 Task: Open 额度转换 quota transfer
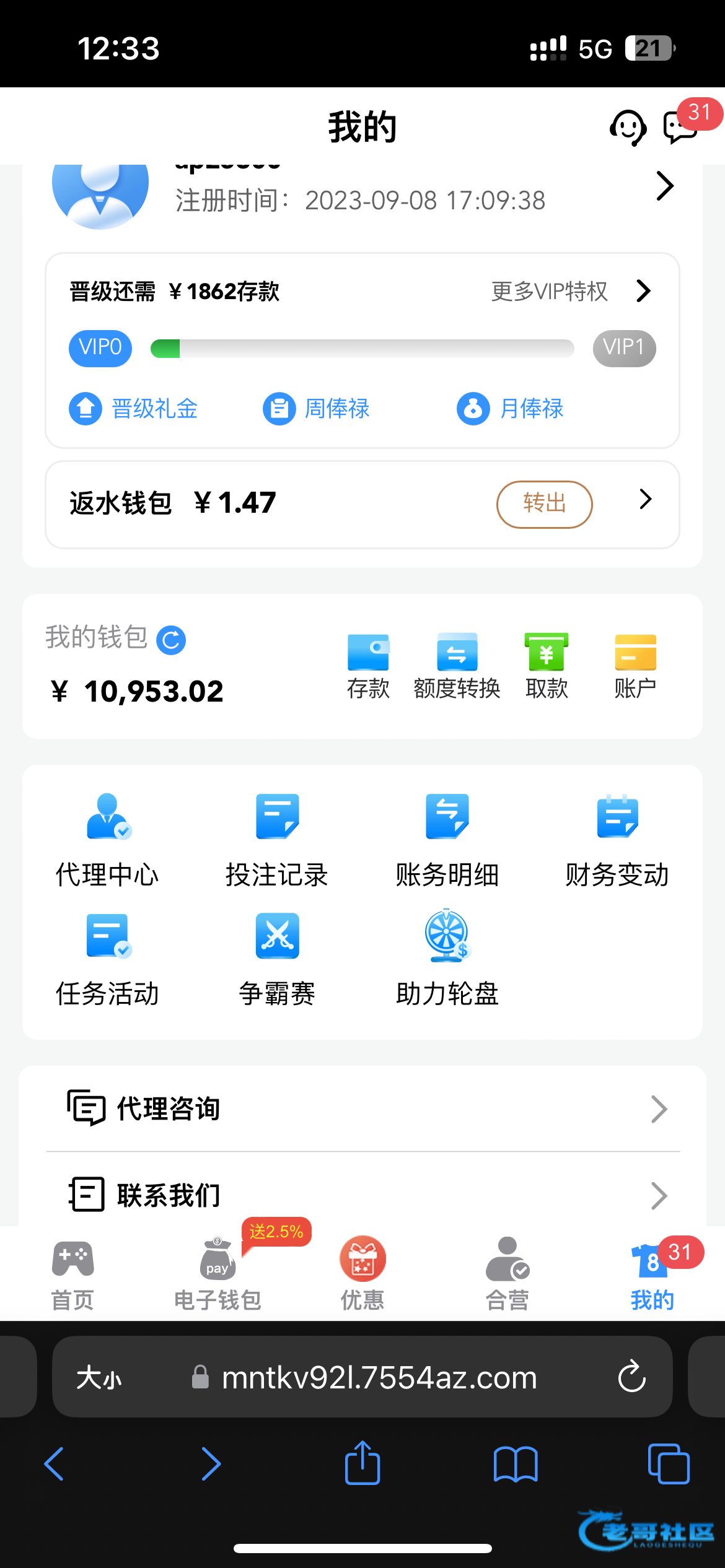tap(457, 666)
